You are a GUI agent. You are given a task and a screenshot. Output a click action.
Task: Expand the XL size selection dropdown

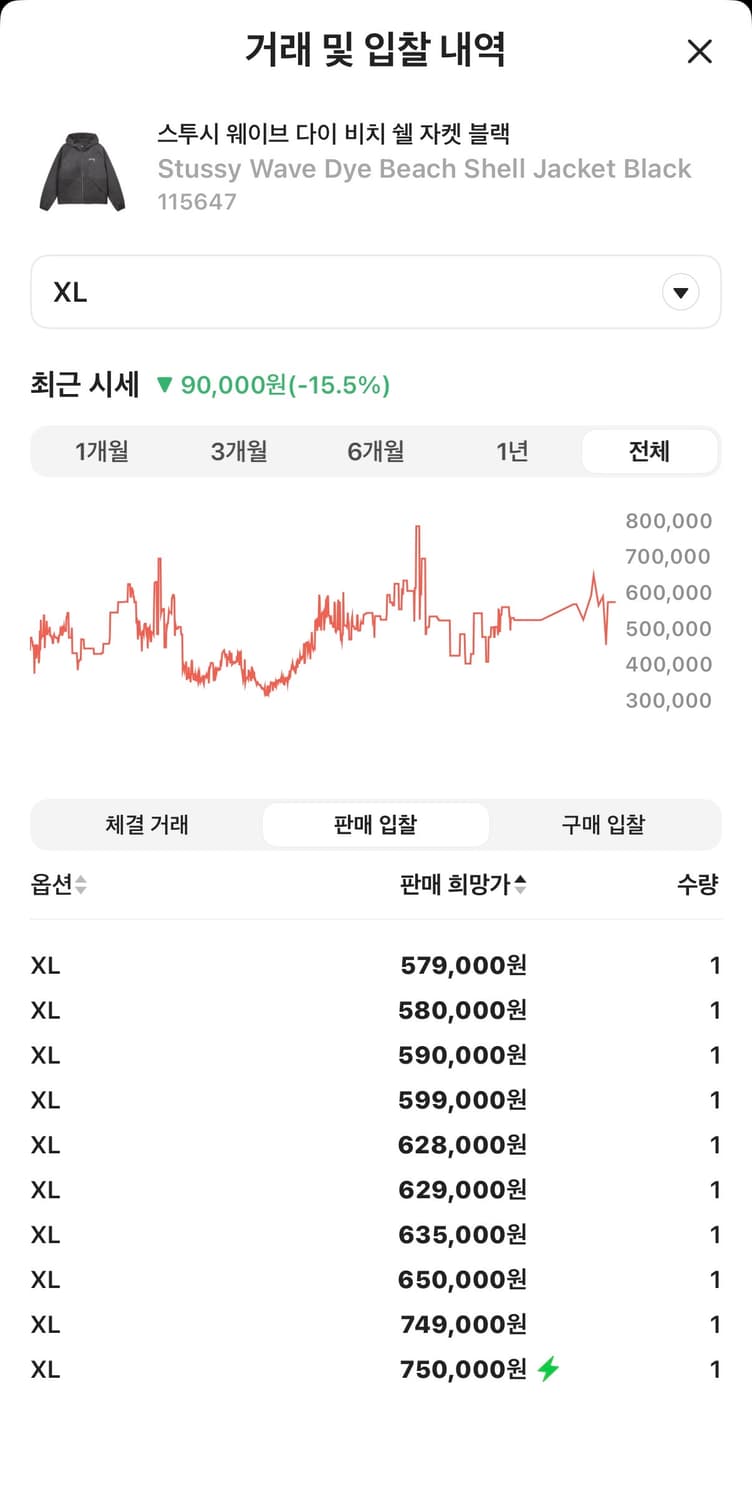click(376, 291)
